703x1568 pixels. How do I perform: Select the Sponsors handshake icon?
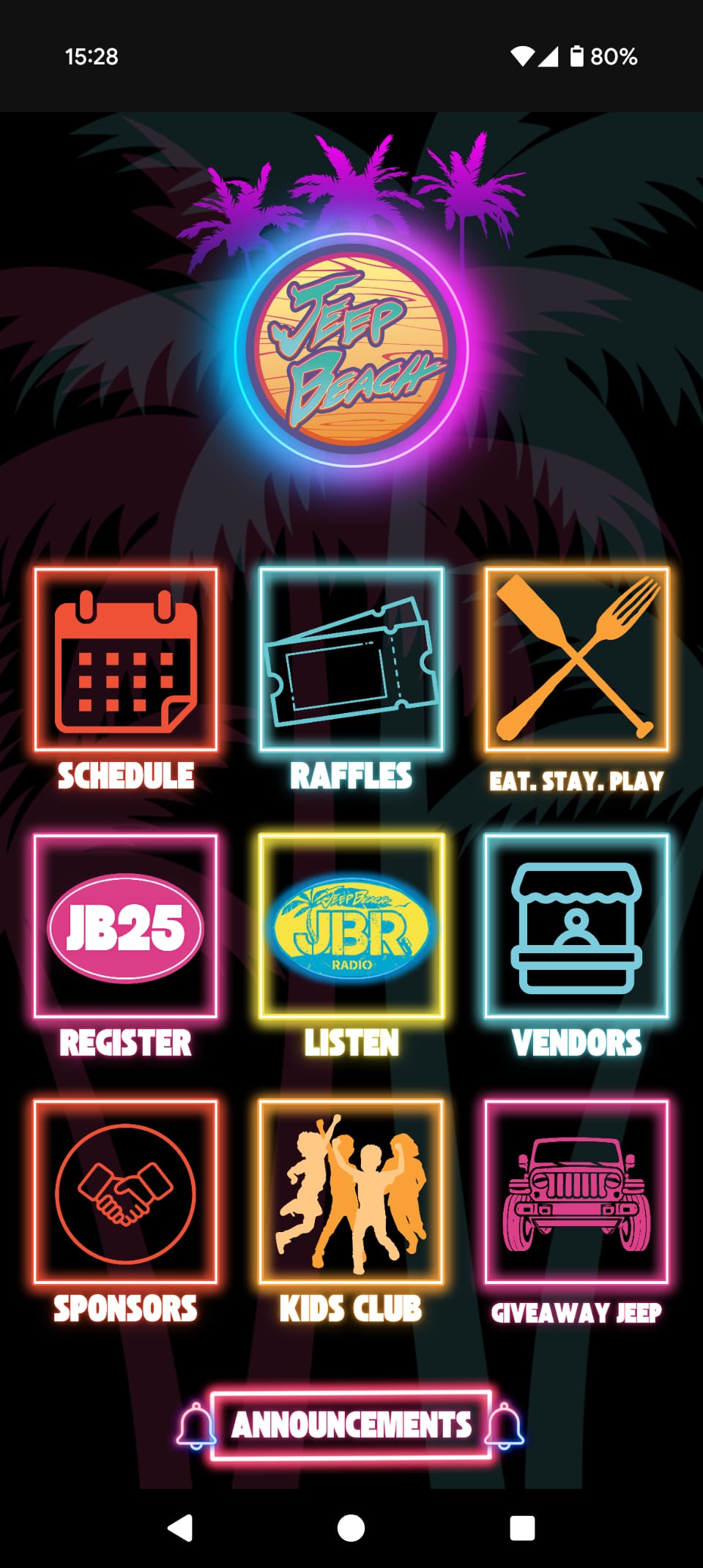click(126, 1193)
